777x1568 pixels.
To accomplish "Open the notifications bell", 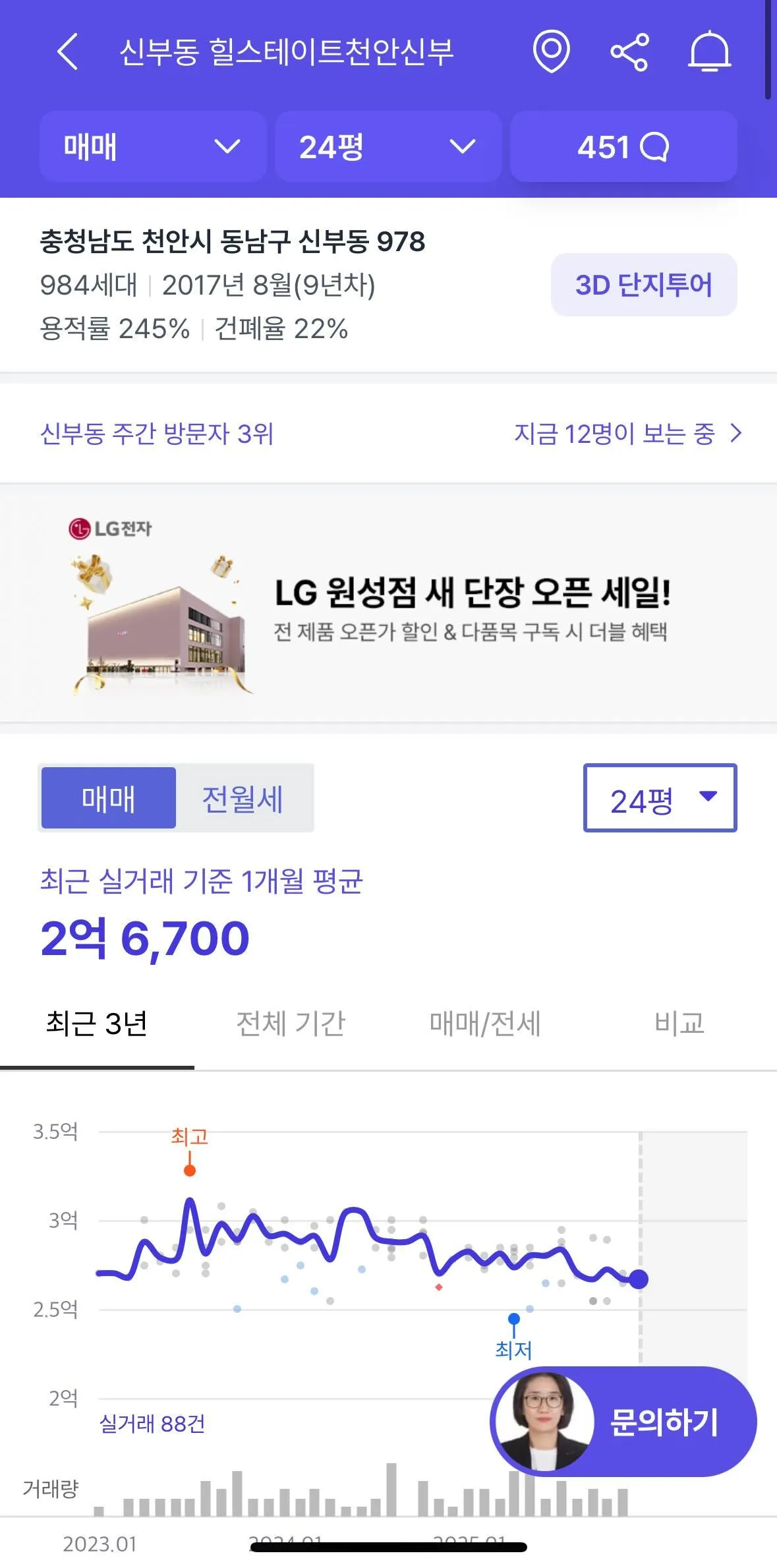I will [709, 51].
